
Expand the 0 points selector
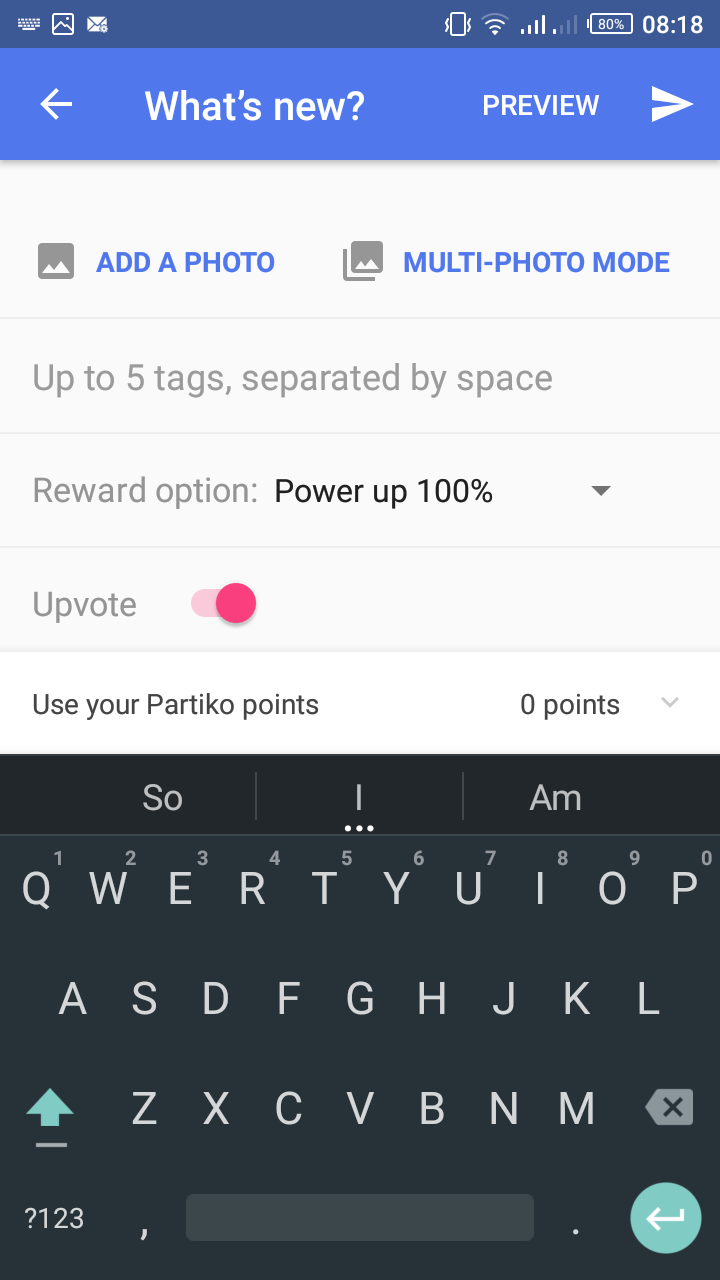[670, 703]
